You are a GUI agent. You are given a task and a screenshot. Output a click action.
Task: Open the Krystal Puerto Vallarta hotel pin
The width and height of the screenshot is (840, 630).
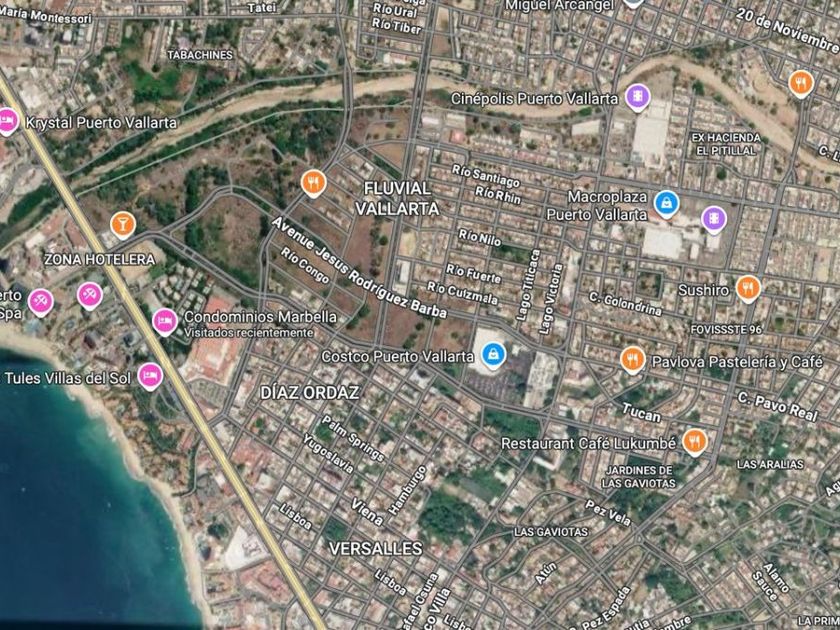click(8, 121)
